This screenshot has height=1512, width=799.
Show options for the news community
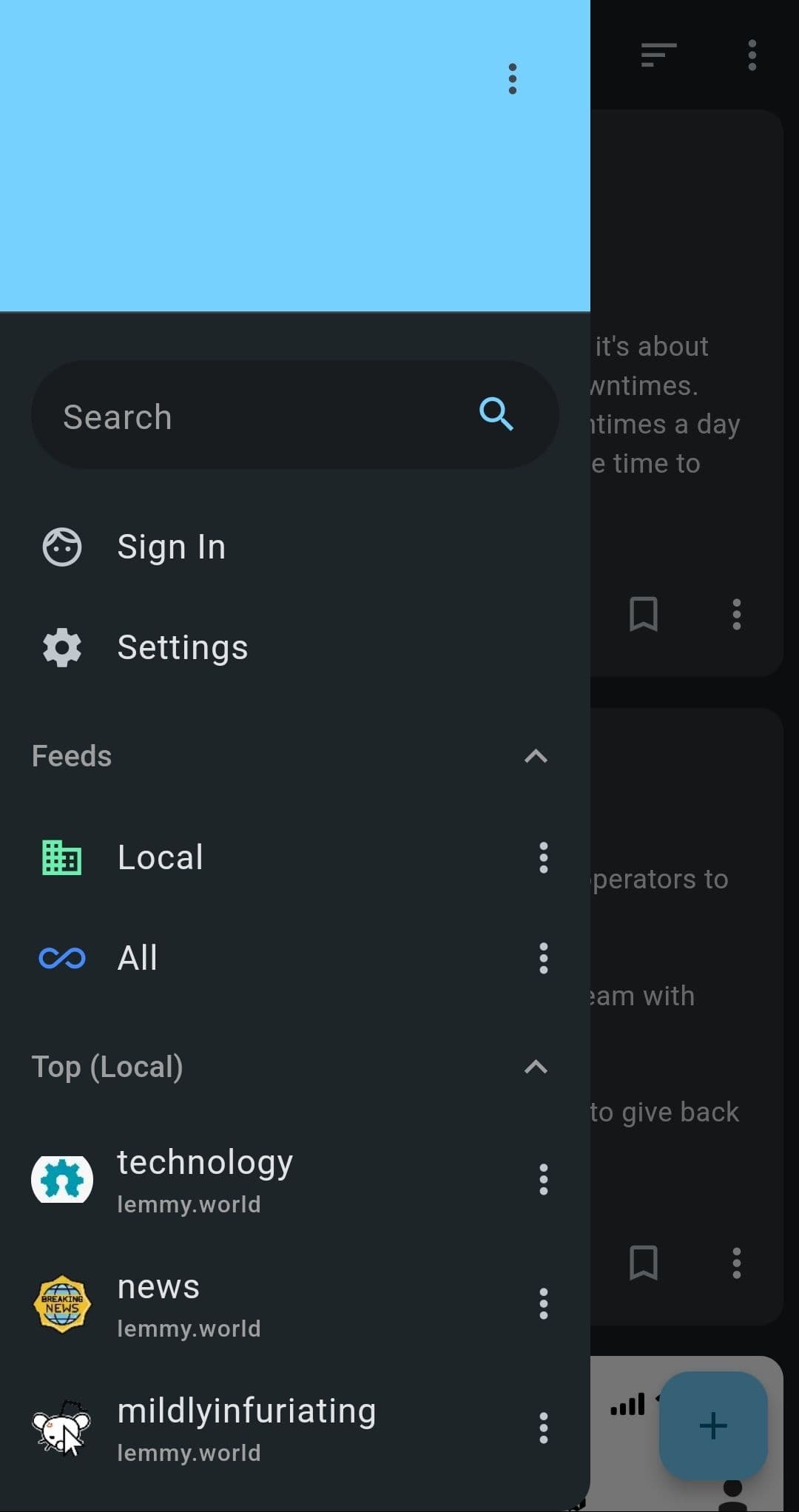[543, 1303]
